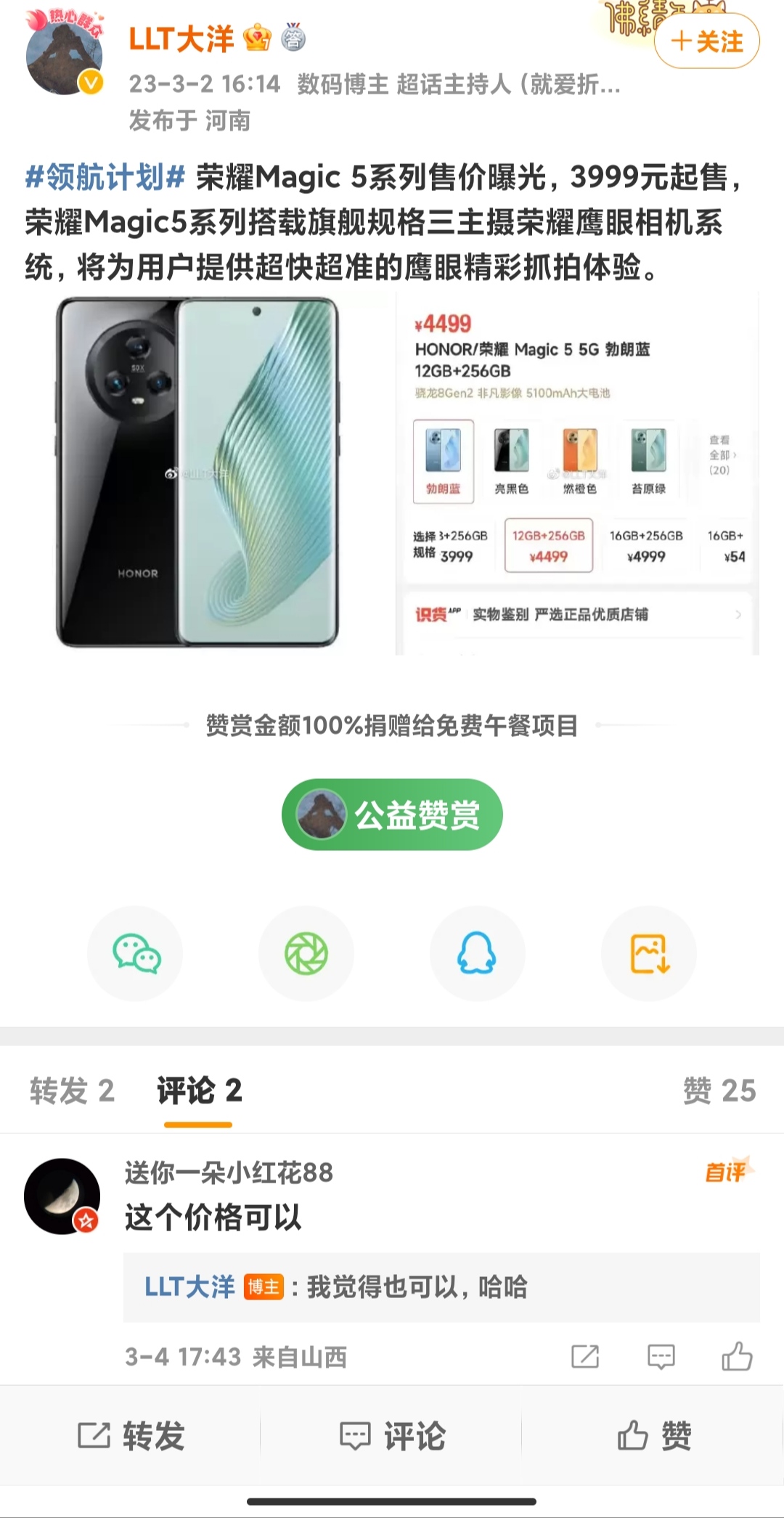Click the 燃橙色 orange color swatch
The width and height of the screenshot is (784, 1518).
[x=578, y=460]
